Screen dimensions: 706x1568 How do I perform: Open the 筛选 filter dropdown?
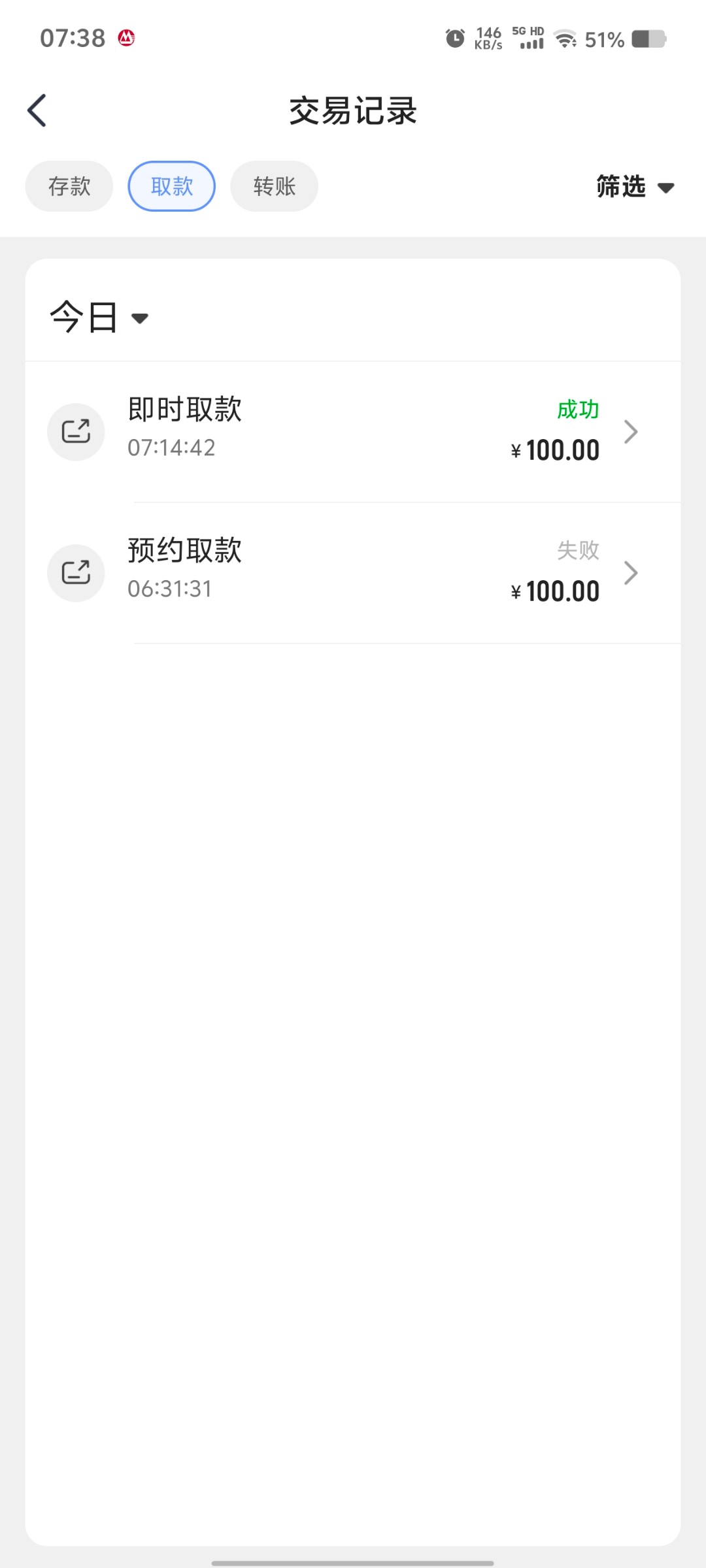[635, 187]
